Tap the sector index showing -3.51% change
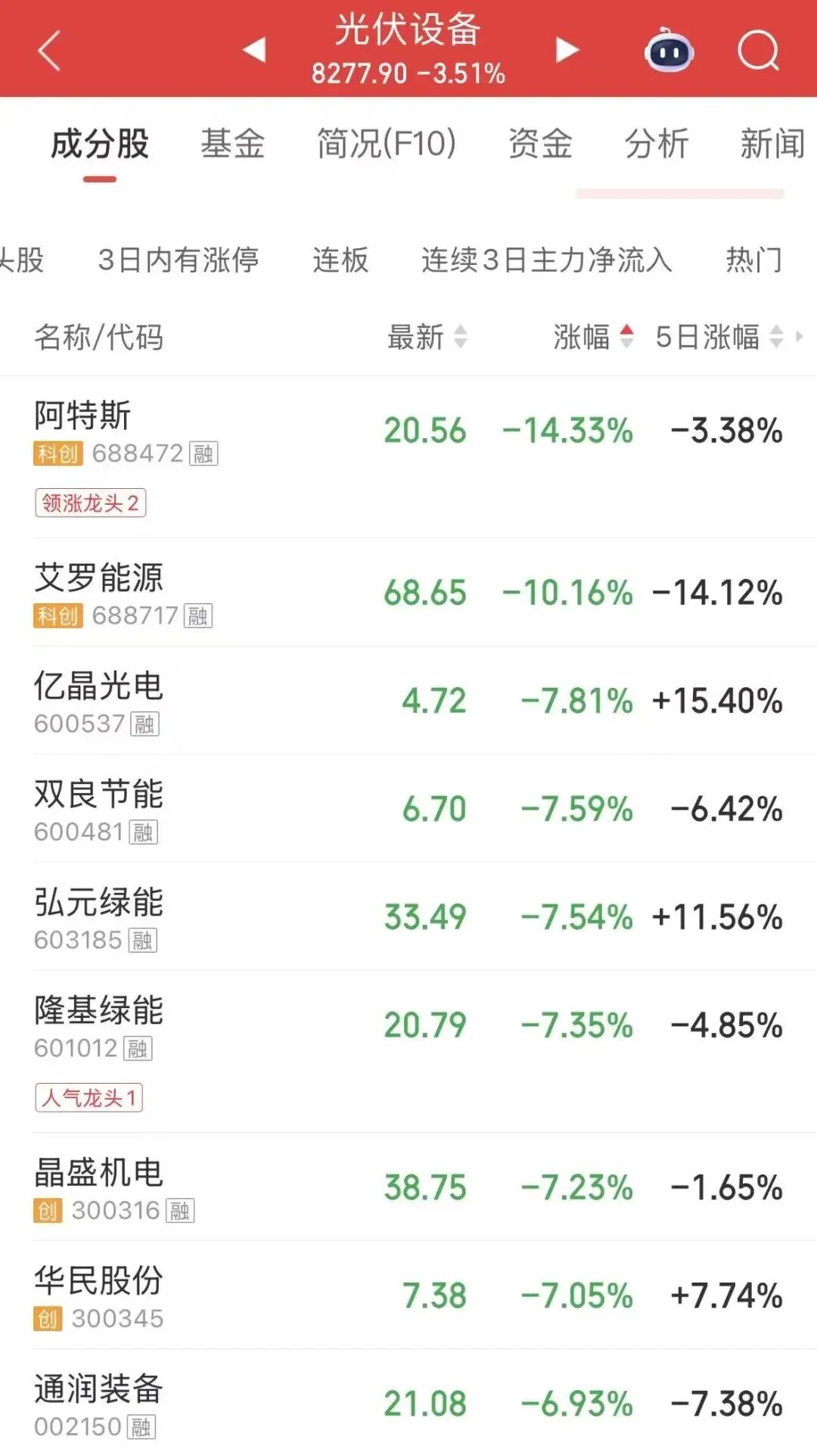The image size is (817, 1456). pyautogui.click(x=408, y=73)
